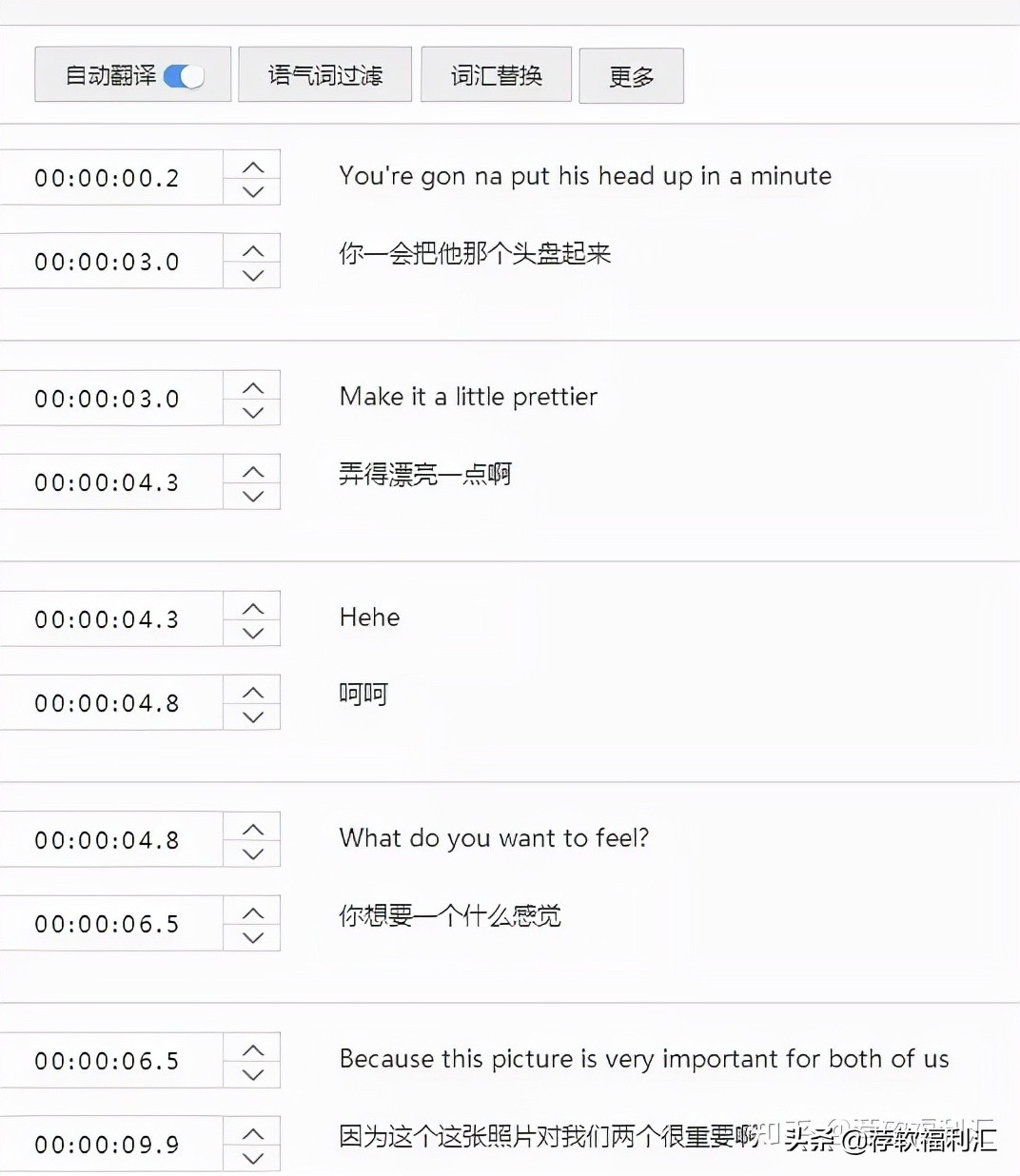1020x1176 pixels.
Task: Click the "Hehe" subtitle text to edit it
Action: (x=368, y=617)
